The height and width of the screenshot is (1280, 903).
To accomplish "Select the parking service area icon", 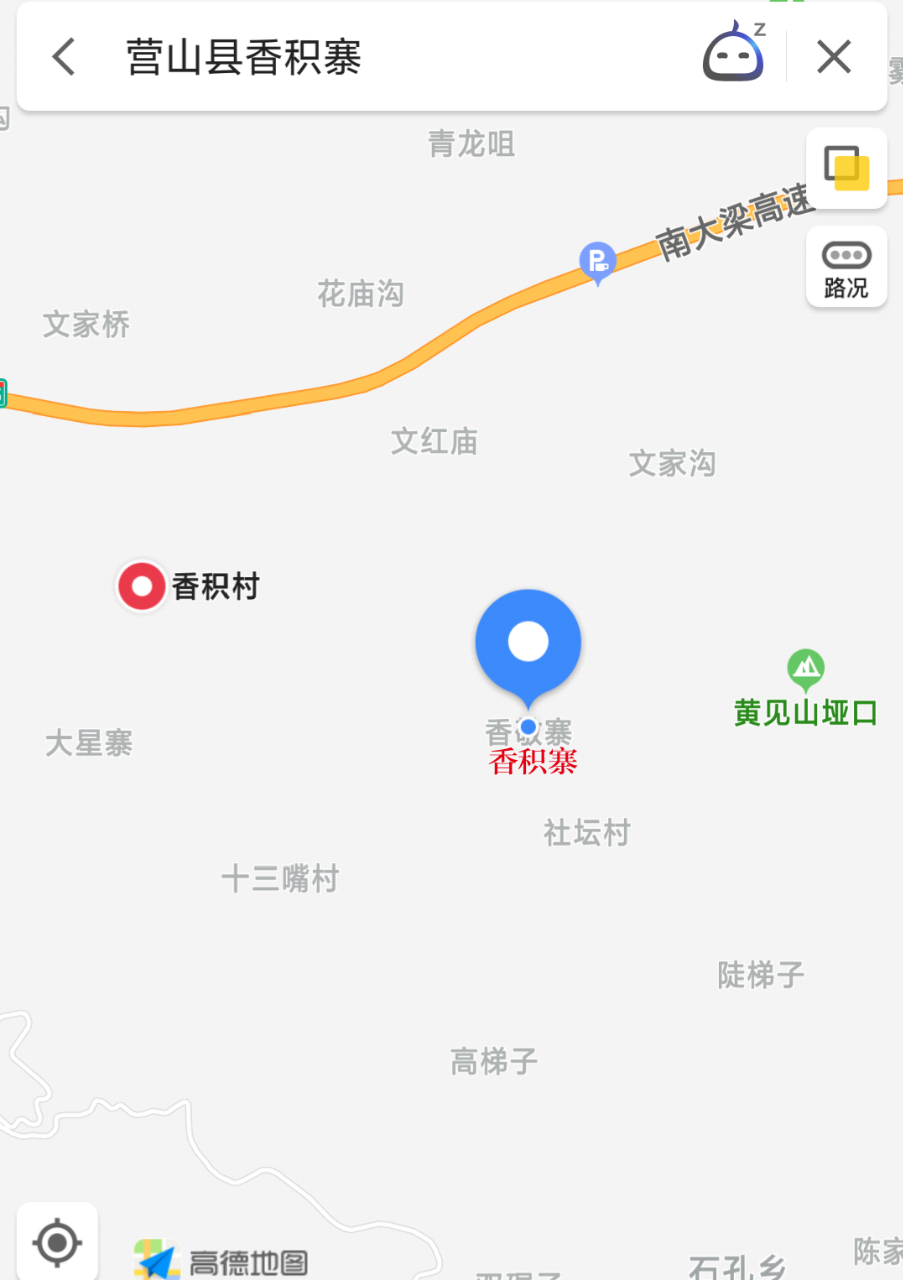I will click(598, 262).
